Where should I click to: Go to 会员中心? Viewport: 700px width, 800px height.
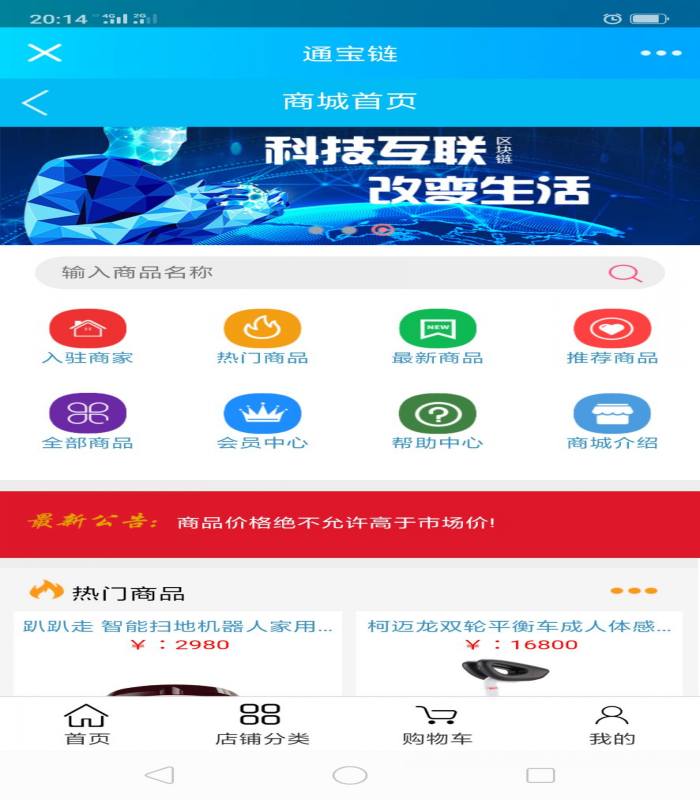tap(262, 422)
